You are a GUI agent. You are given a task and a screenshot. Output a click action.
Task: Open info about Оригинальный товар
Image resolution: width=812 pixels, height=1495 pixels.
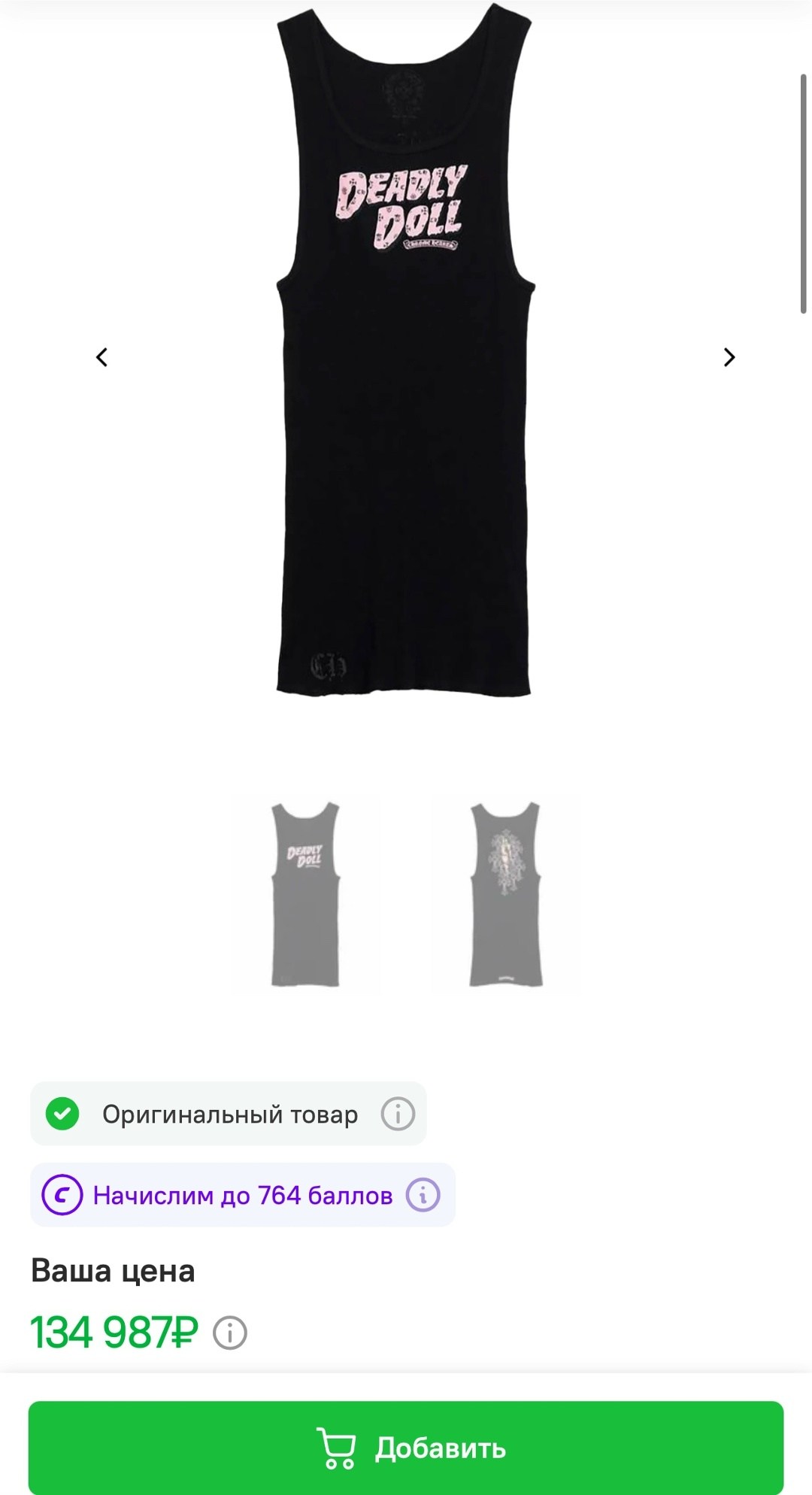click(x=398, y=1114)
